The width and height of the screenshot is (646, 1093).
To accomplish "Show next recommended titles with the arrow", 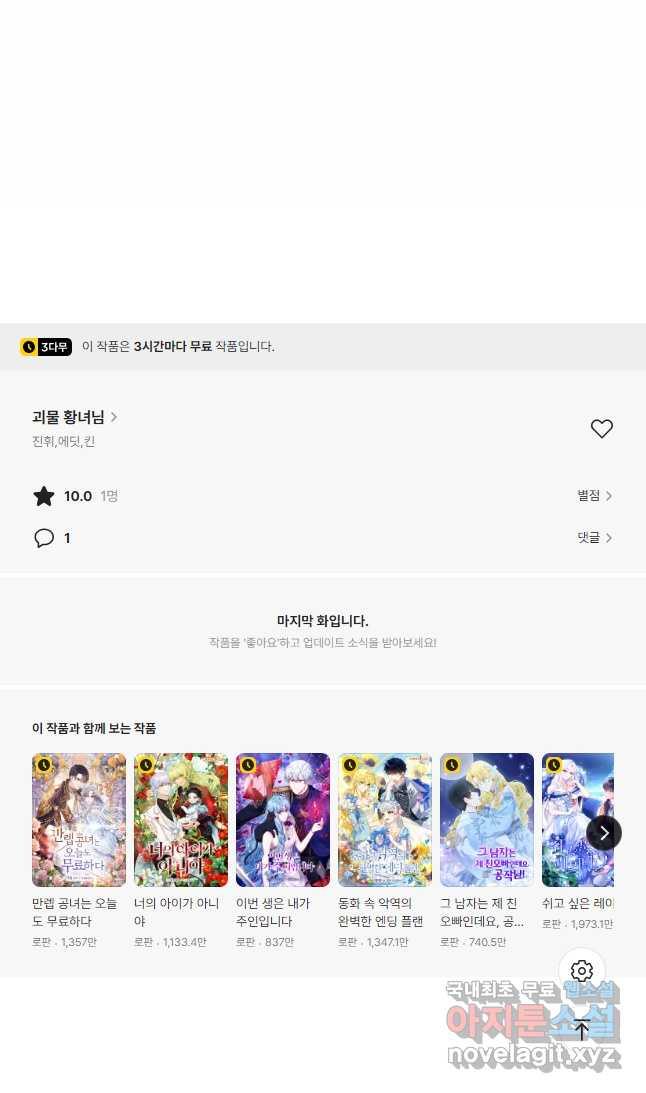I will click(x=603, y=833).
